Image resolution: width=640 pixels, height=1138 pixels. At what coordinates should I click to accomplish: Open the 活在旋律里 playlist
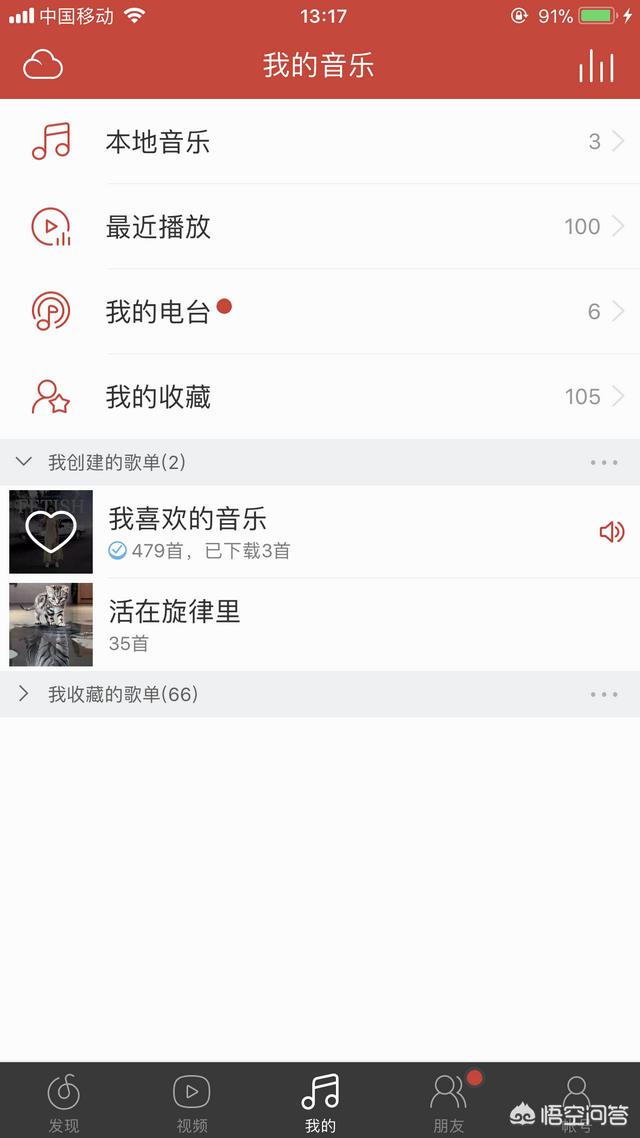point(320,624)
